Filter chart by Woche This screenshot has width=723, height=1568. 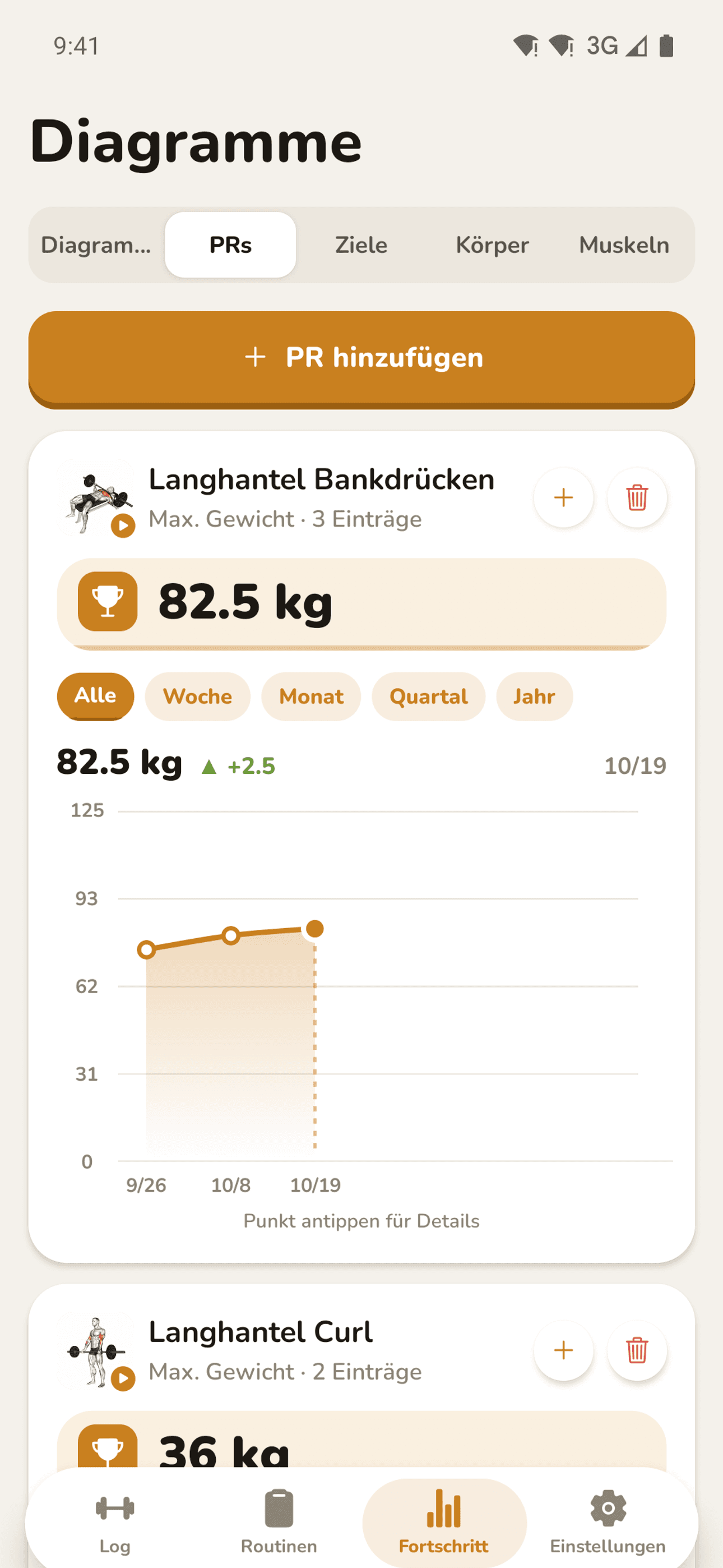point(198,697)
